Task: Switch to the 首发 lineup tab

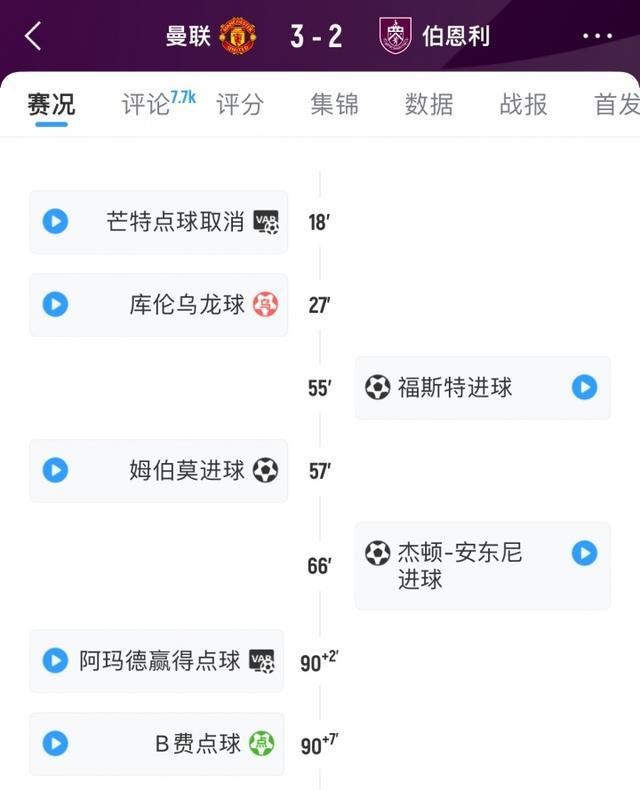Action: (x=616, y=104)
